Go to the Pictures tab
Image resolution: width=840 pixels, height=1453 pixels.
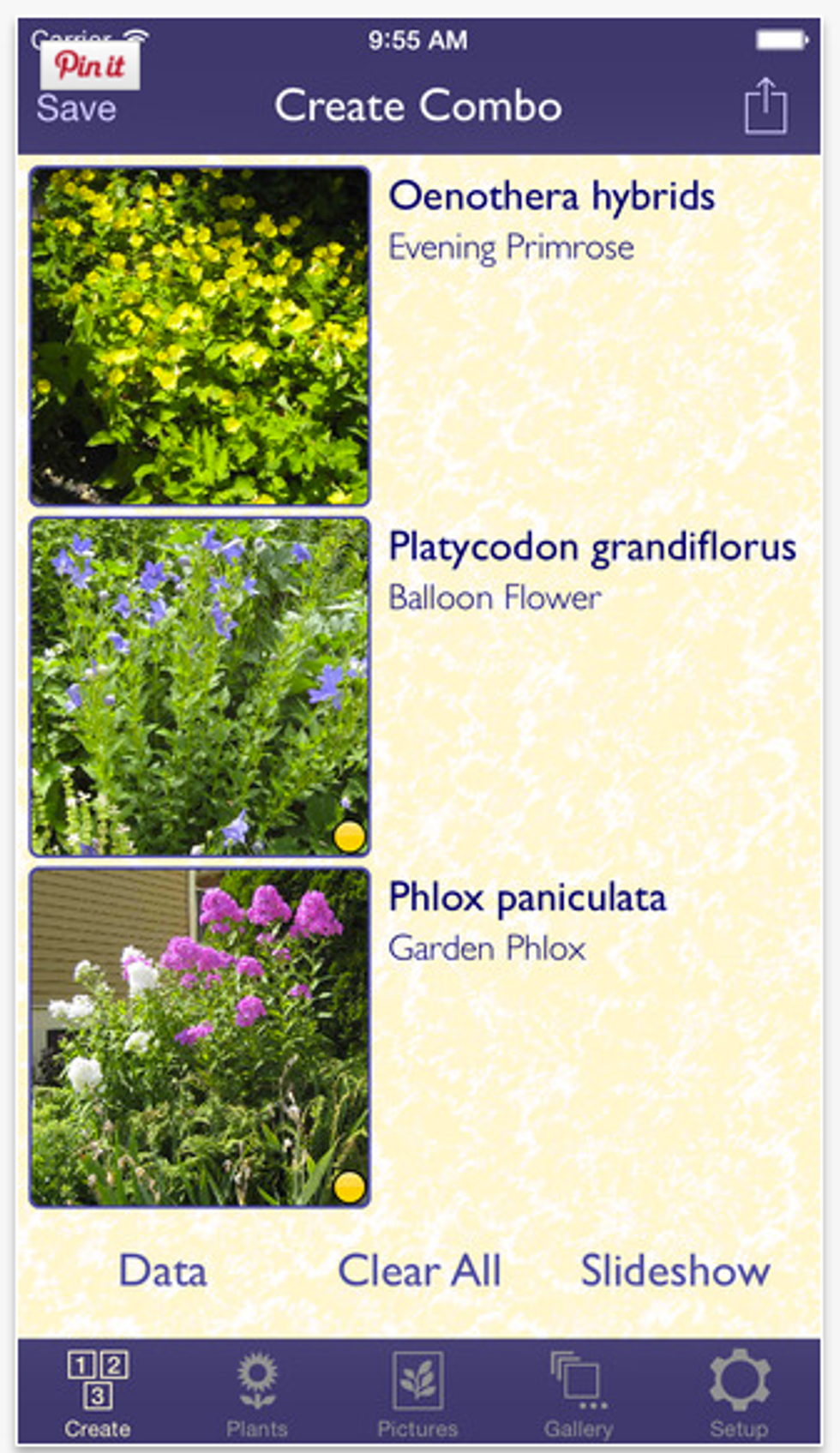tap(417, 1393)
